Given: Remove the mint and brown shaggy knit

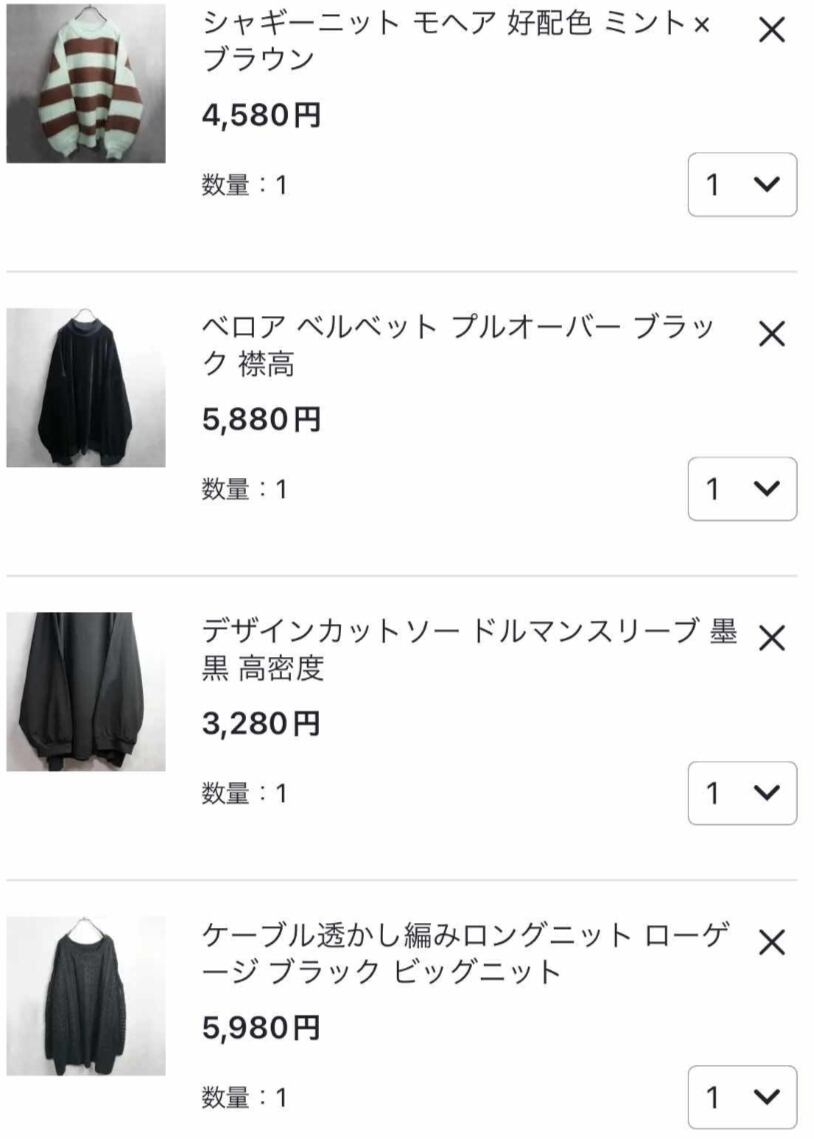Looking at the screenshot, I should pyautogui.click(x=771, y=31).
